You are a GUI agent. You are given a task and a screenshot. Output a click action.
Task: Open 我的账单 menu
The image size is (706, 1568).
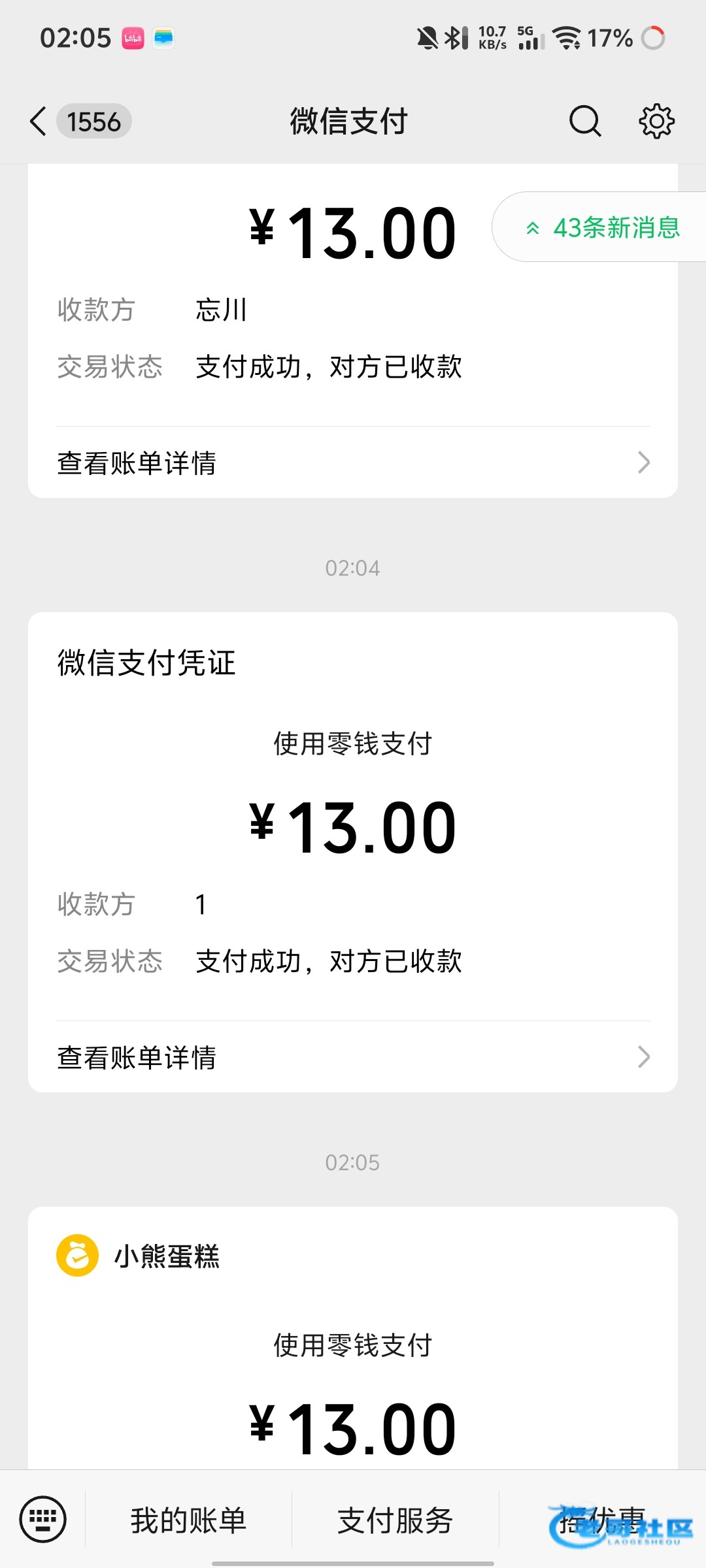(x=188, y=1520)
